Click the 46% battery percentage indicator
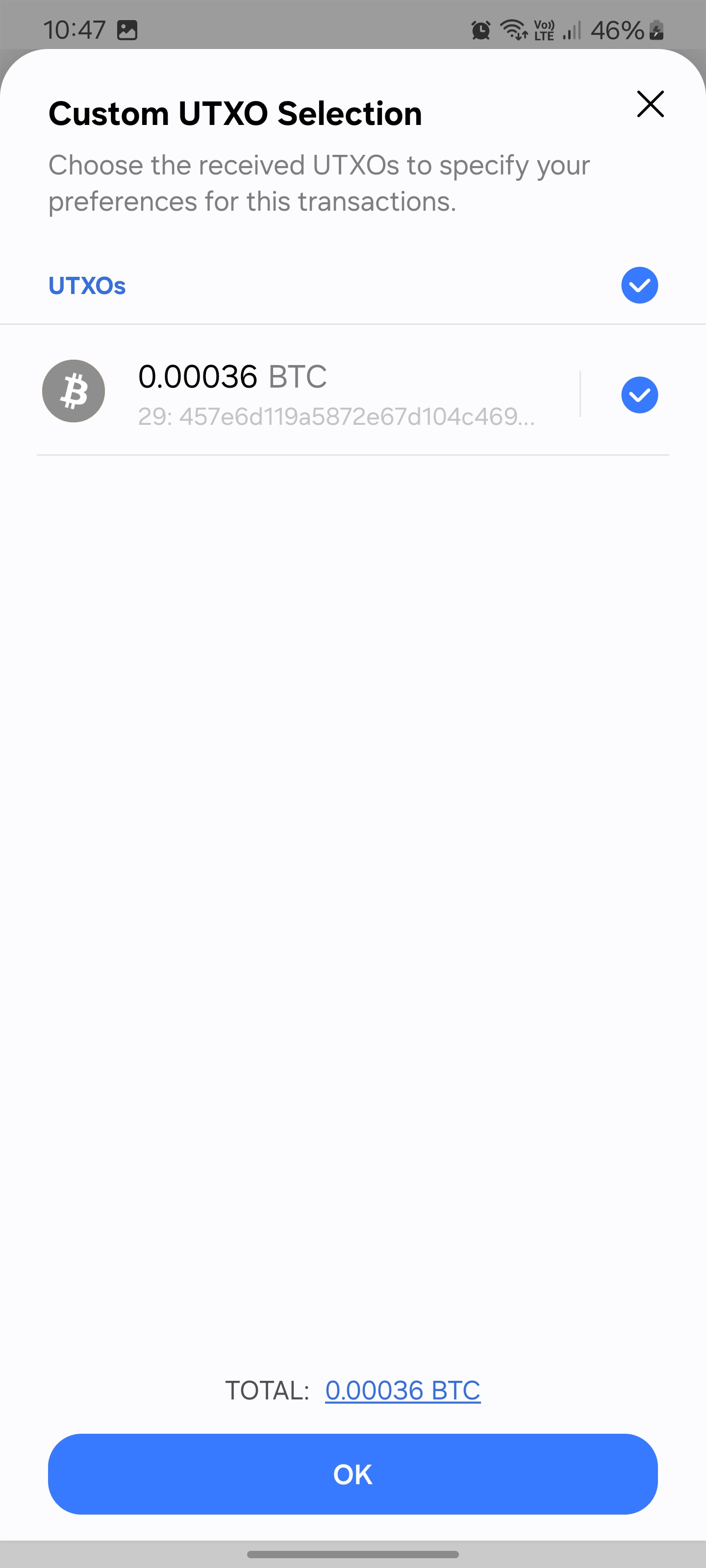Image resolution: width=706 pixels, height=1568 pixels. click(x=617, y=28)
